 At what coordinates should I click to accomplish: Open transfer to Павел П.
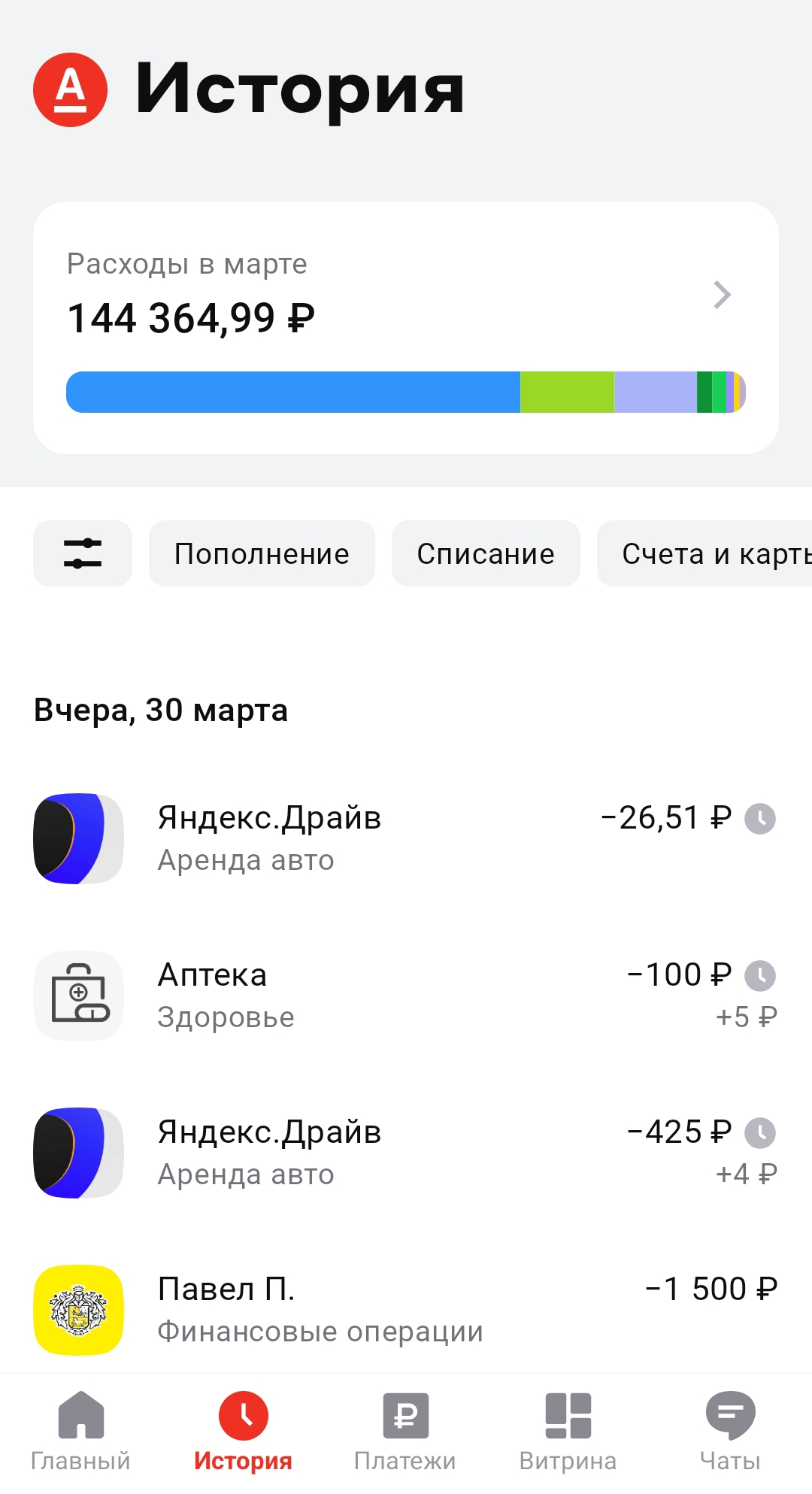click(x=406, y=1310)
